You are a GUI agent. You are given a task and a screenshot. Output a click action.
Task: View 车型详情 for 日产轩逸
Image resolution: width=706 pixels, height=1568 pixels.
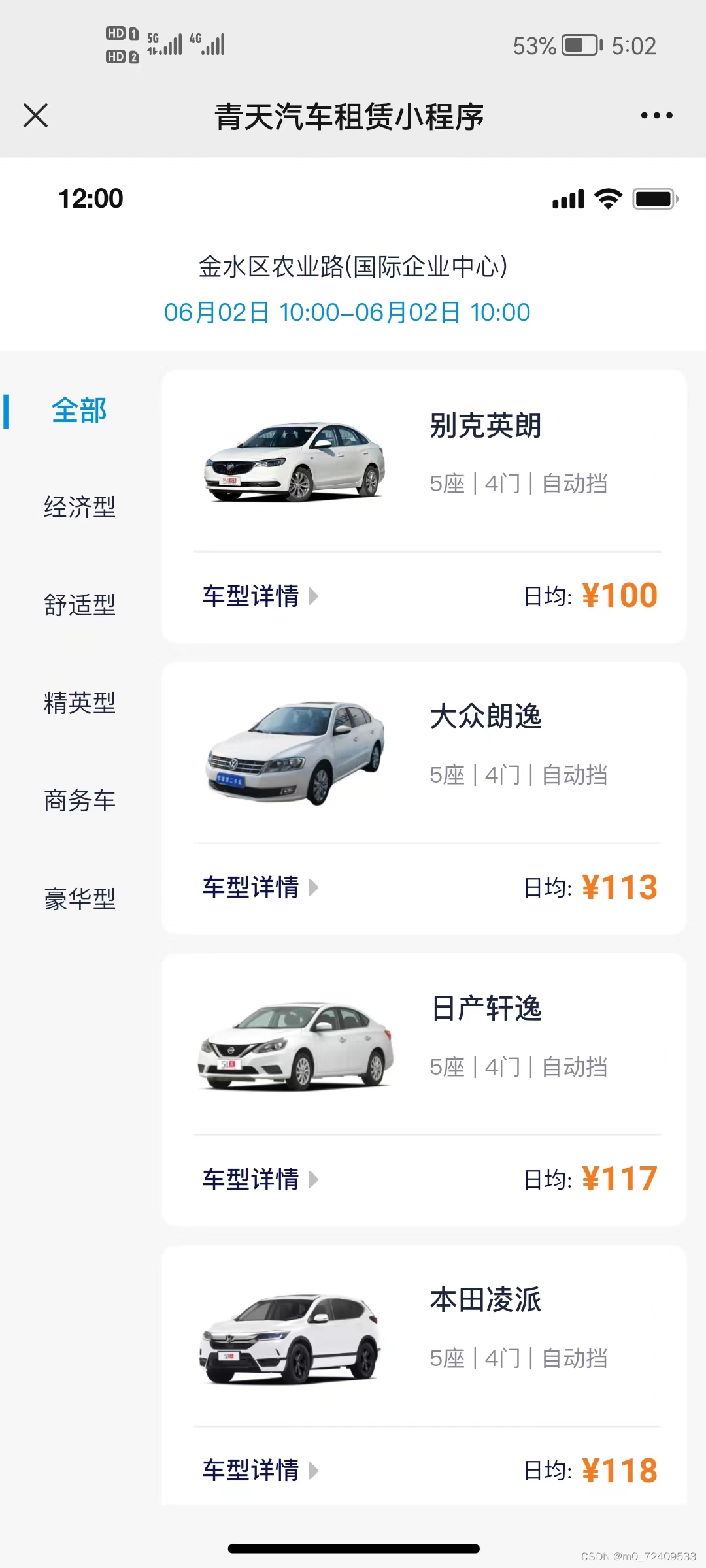tap(260, 1179)
